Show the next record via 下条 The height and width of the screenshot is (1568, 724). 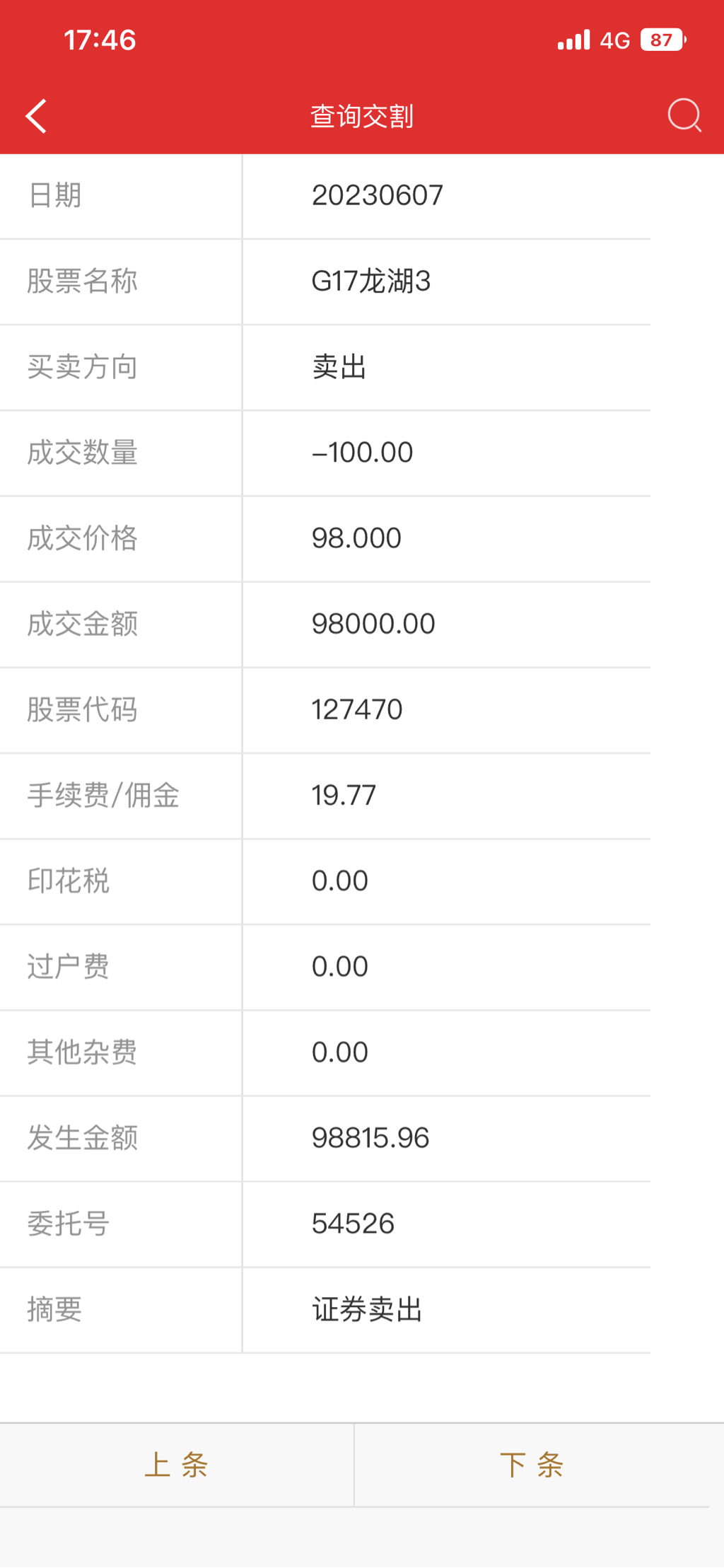(x=532, y=1465)
